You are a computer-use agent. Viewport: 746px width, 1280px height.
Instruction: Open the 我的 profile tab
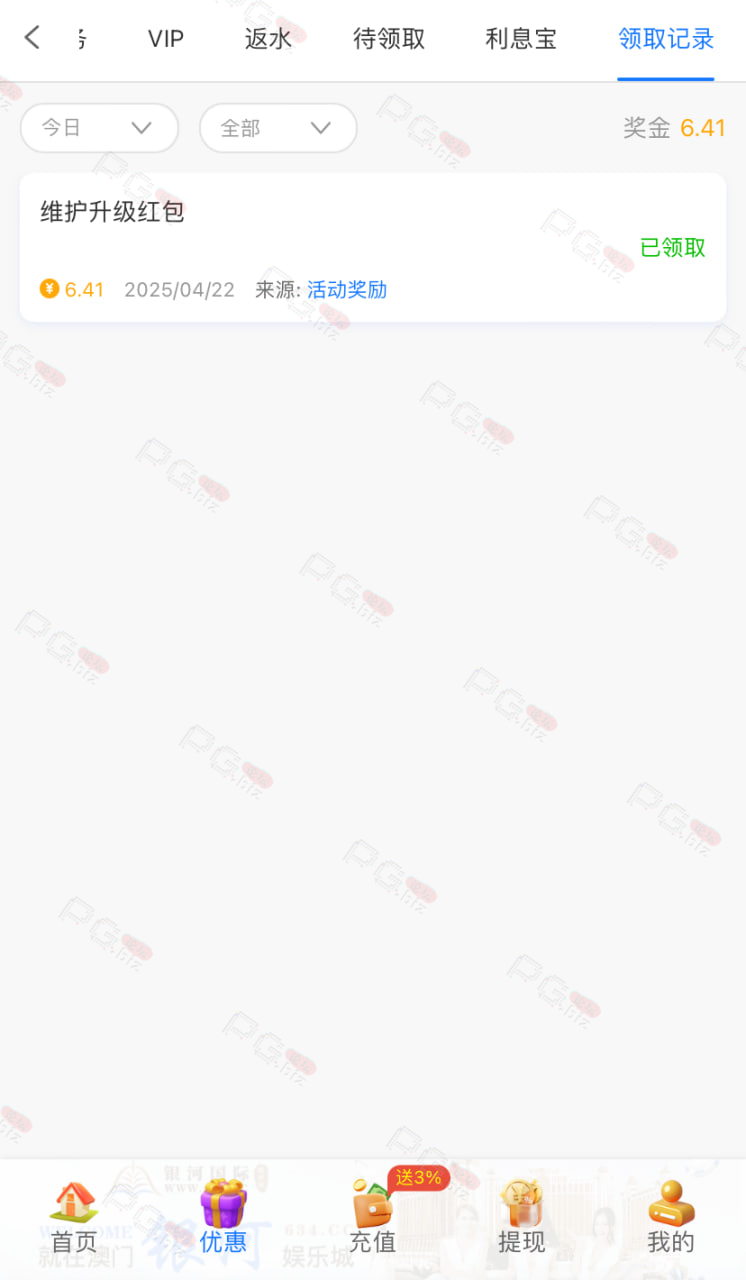(670, 1217)
